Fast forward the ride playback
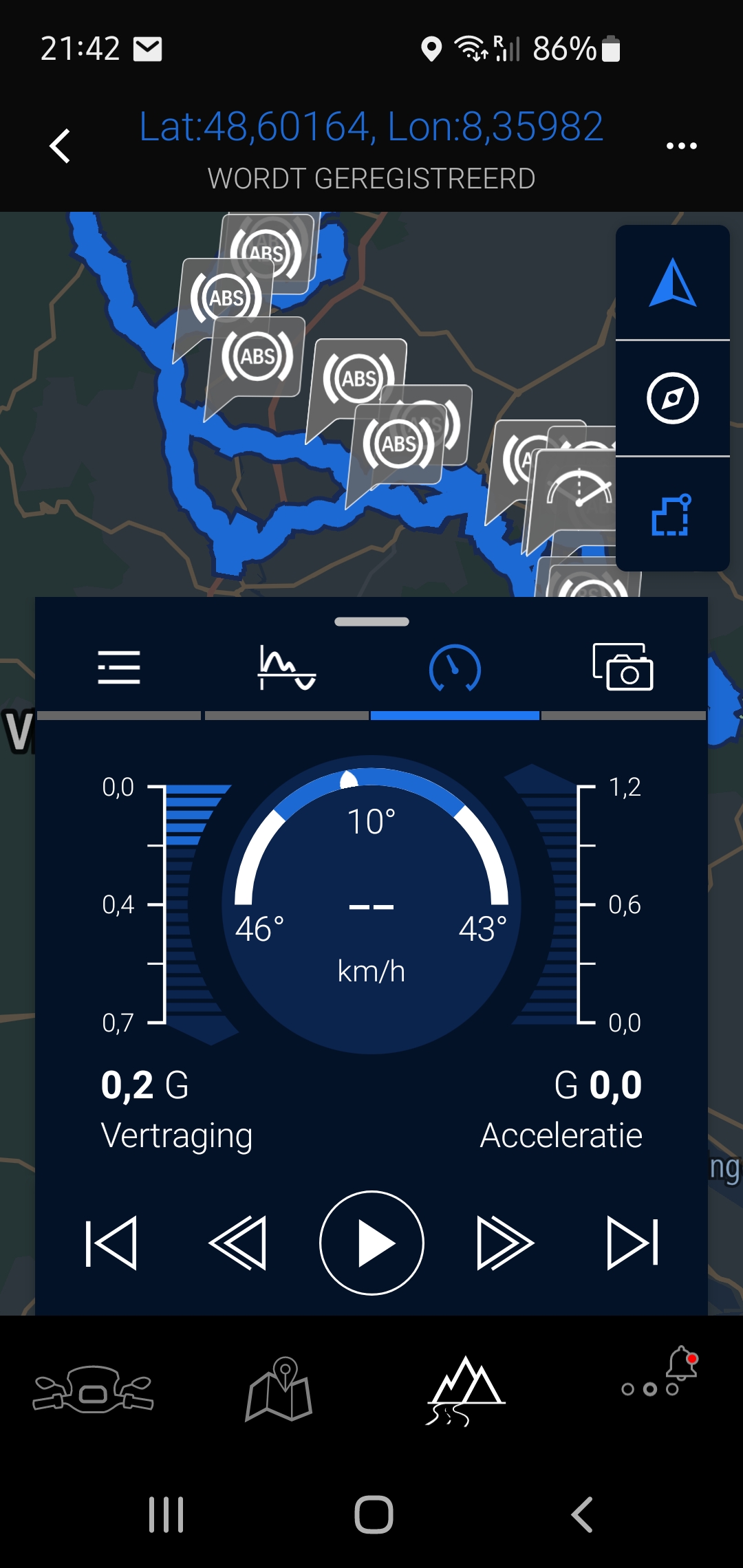The image size is (743, 1568). (505, 1243)
